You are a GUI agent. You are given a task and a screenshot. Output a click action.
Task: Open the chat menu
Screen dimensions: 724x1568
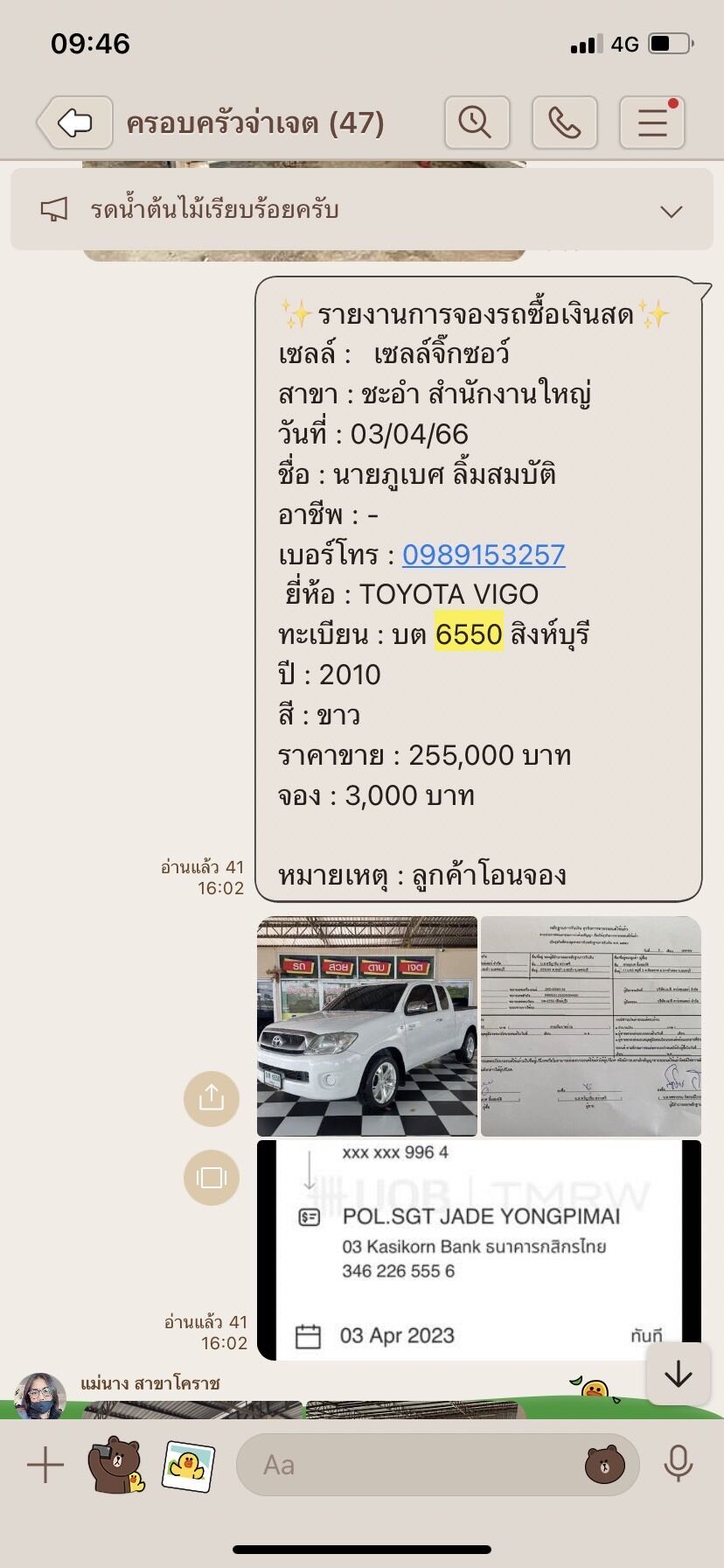[652, 122]
